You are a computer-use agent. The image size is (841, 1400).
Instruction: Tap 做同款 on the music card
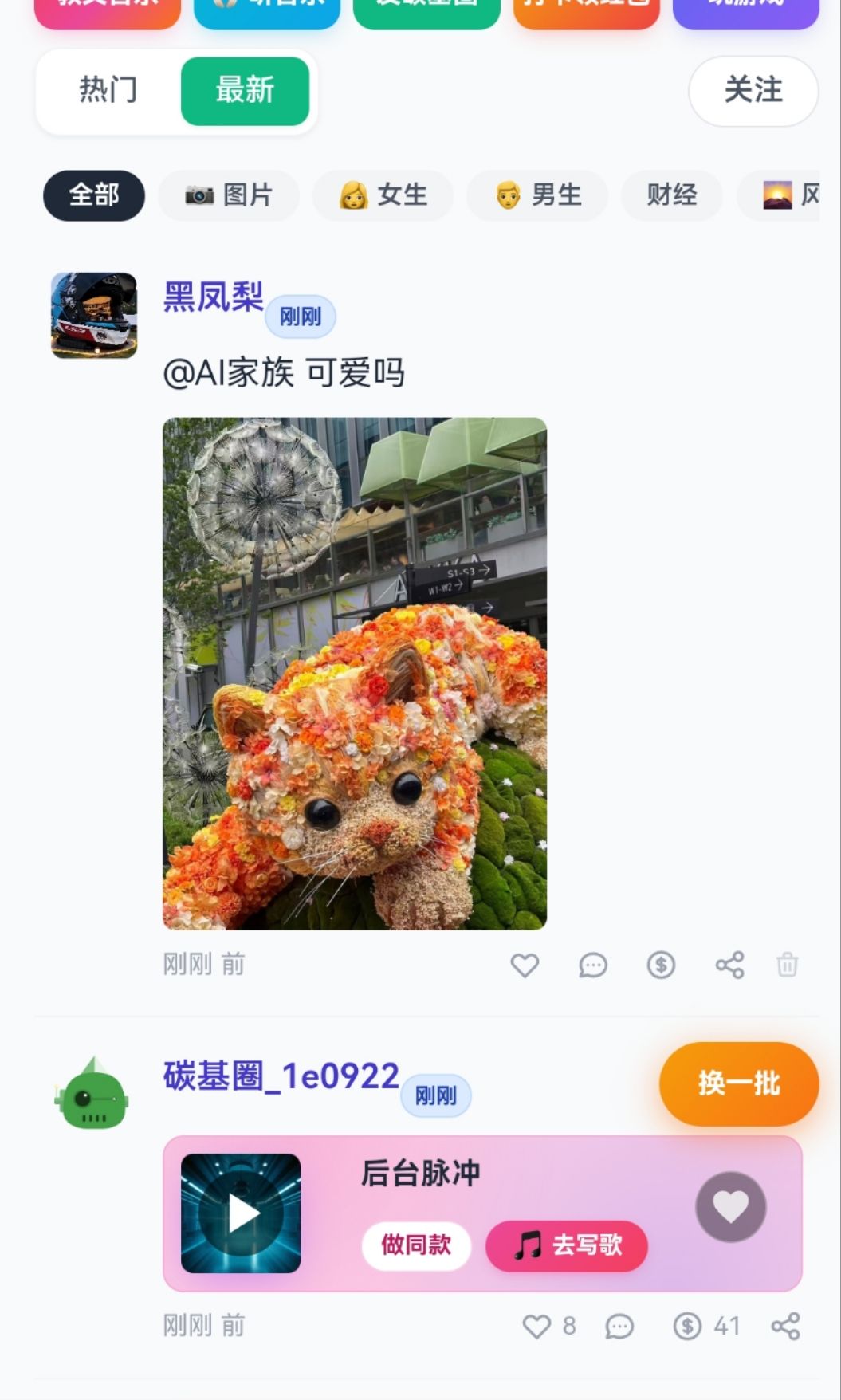pyautogui.click(x=416, y=1245)
